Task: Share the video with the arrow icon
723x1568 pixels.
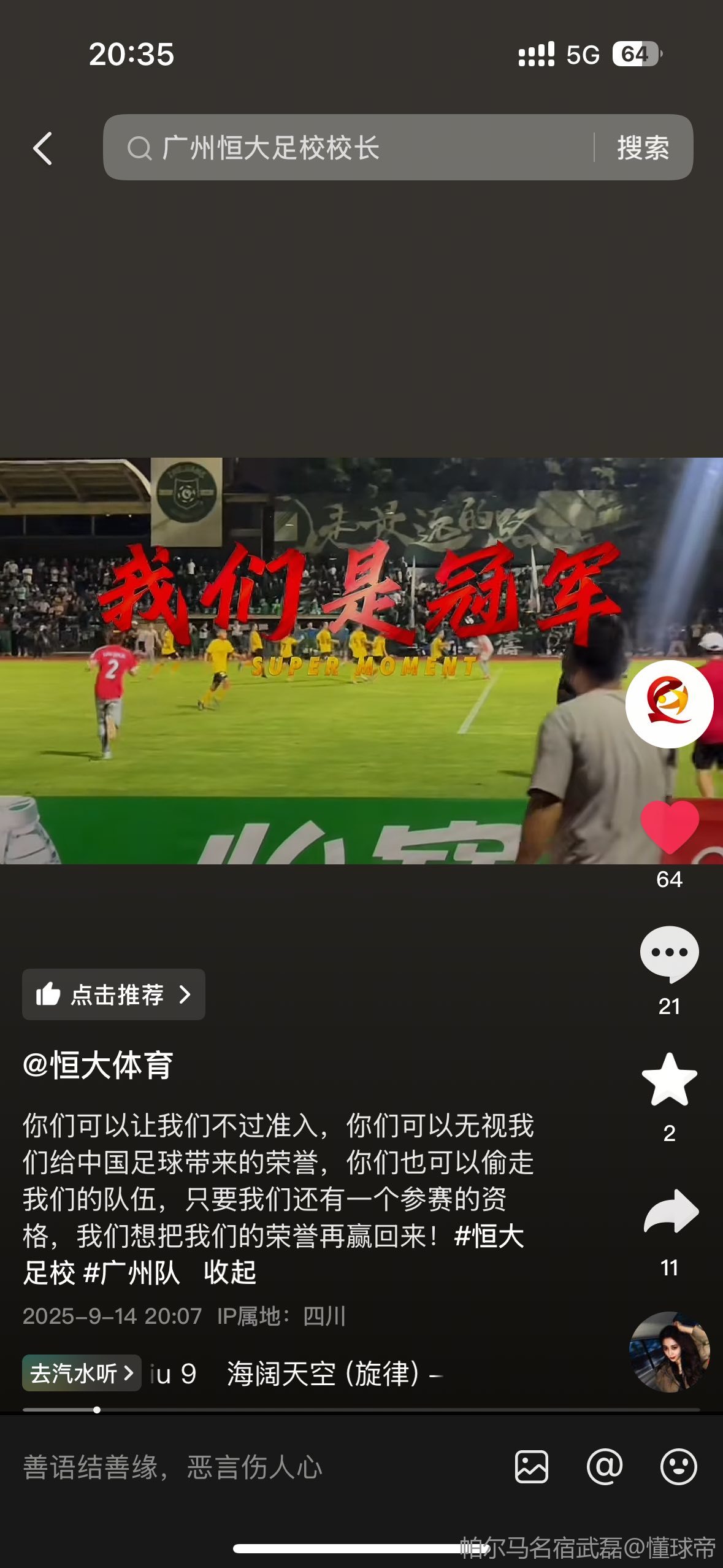Action: click(670, 1212)
